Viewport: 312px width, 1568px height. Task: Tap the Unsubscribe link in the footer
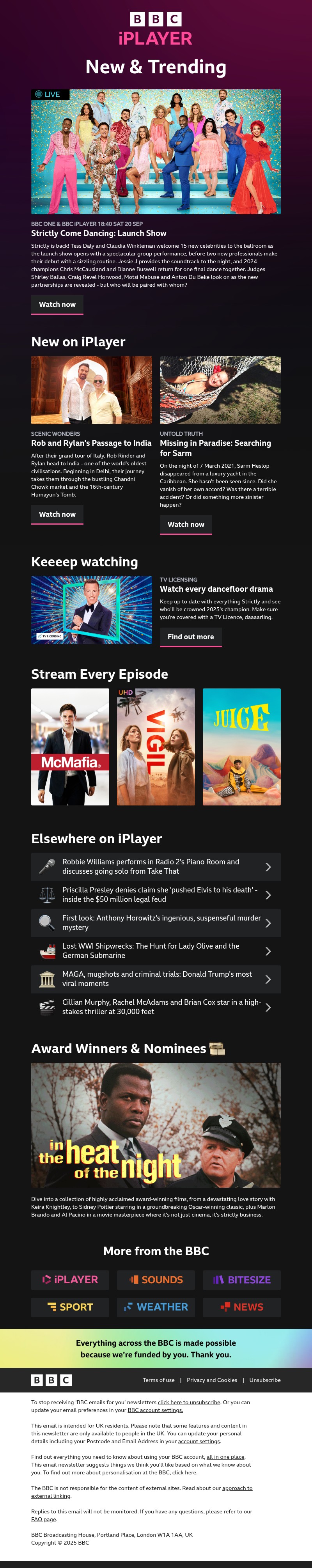(264, 1380)
